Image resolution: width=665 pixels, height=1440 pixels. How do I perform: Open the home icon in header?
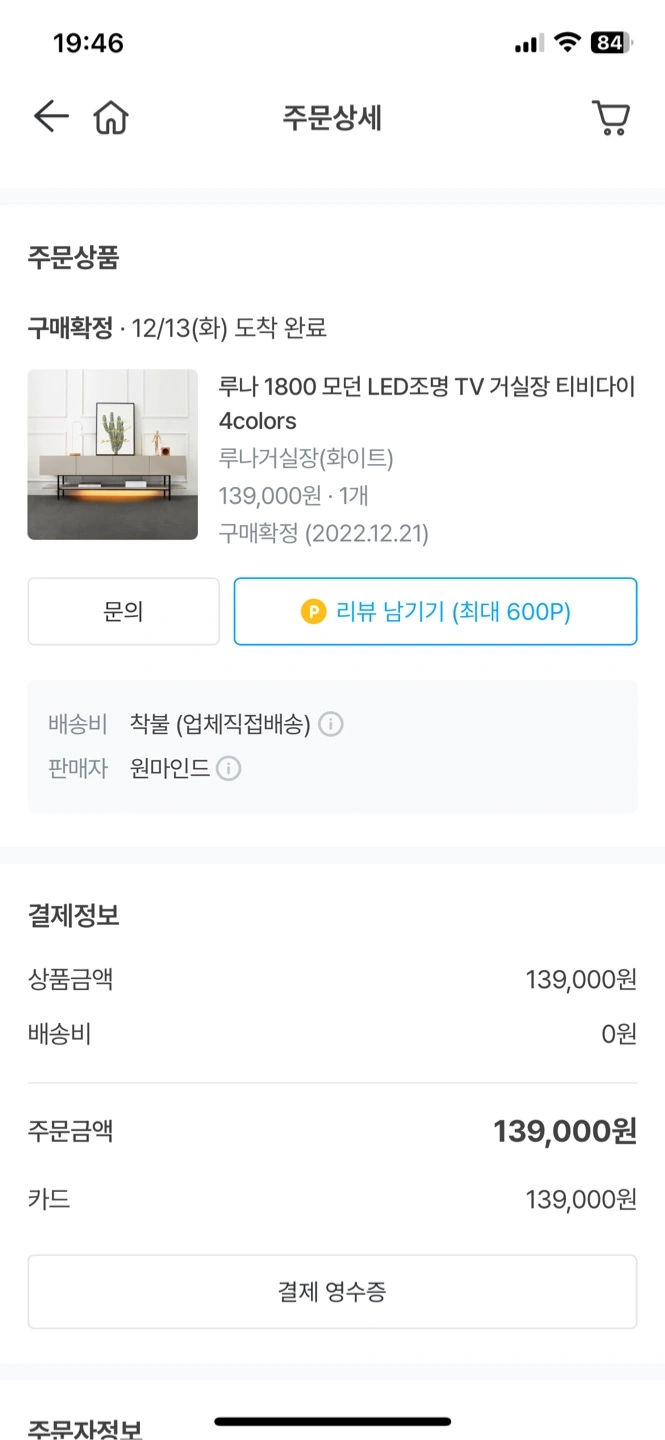(x=111, y=118)
